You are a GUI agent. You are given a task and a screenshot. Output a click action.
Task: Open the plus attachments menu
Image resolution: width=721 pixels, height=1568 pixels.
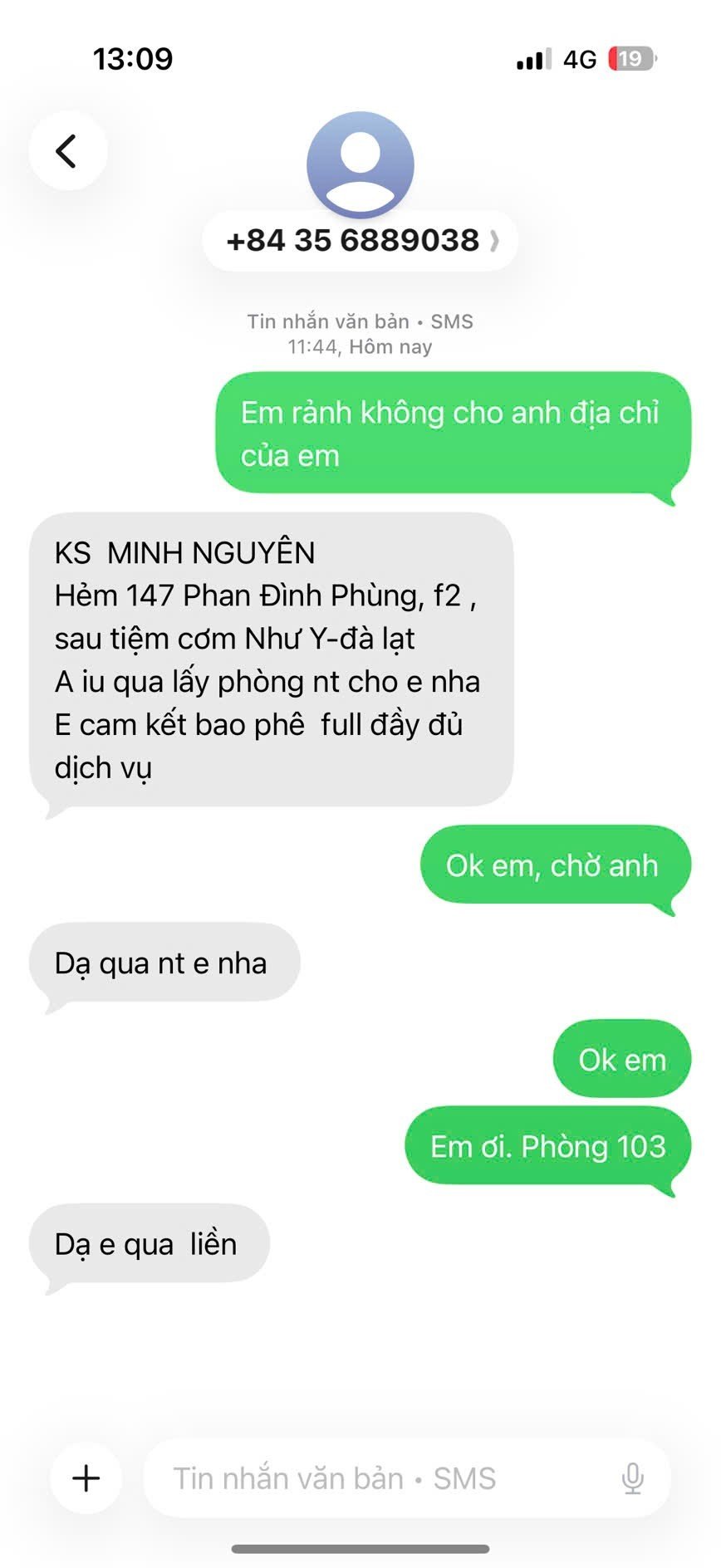[86, 1478]
